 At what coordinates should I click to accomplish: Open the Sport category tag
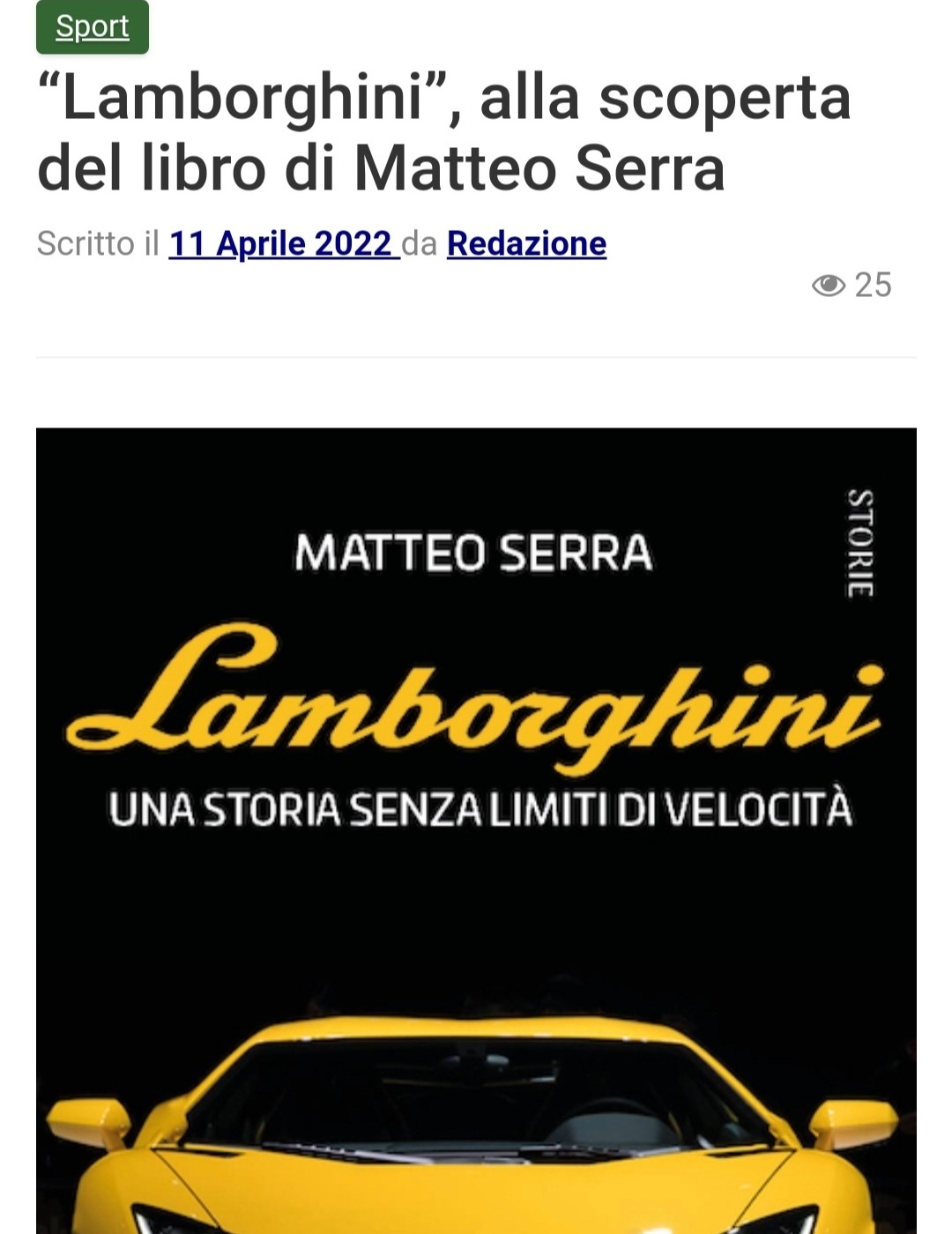point(92,27)
